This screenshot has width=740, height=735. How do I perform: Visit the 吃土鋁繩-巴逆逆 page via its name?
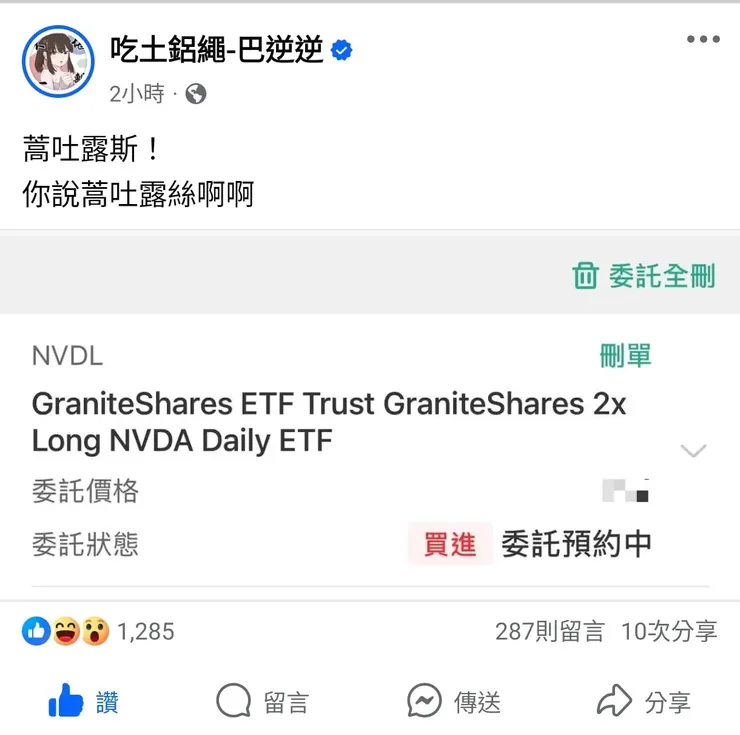click(216, 49)
